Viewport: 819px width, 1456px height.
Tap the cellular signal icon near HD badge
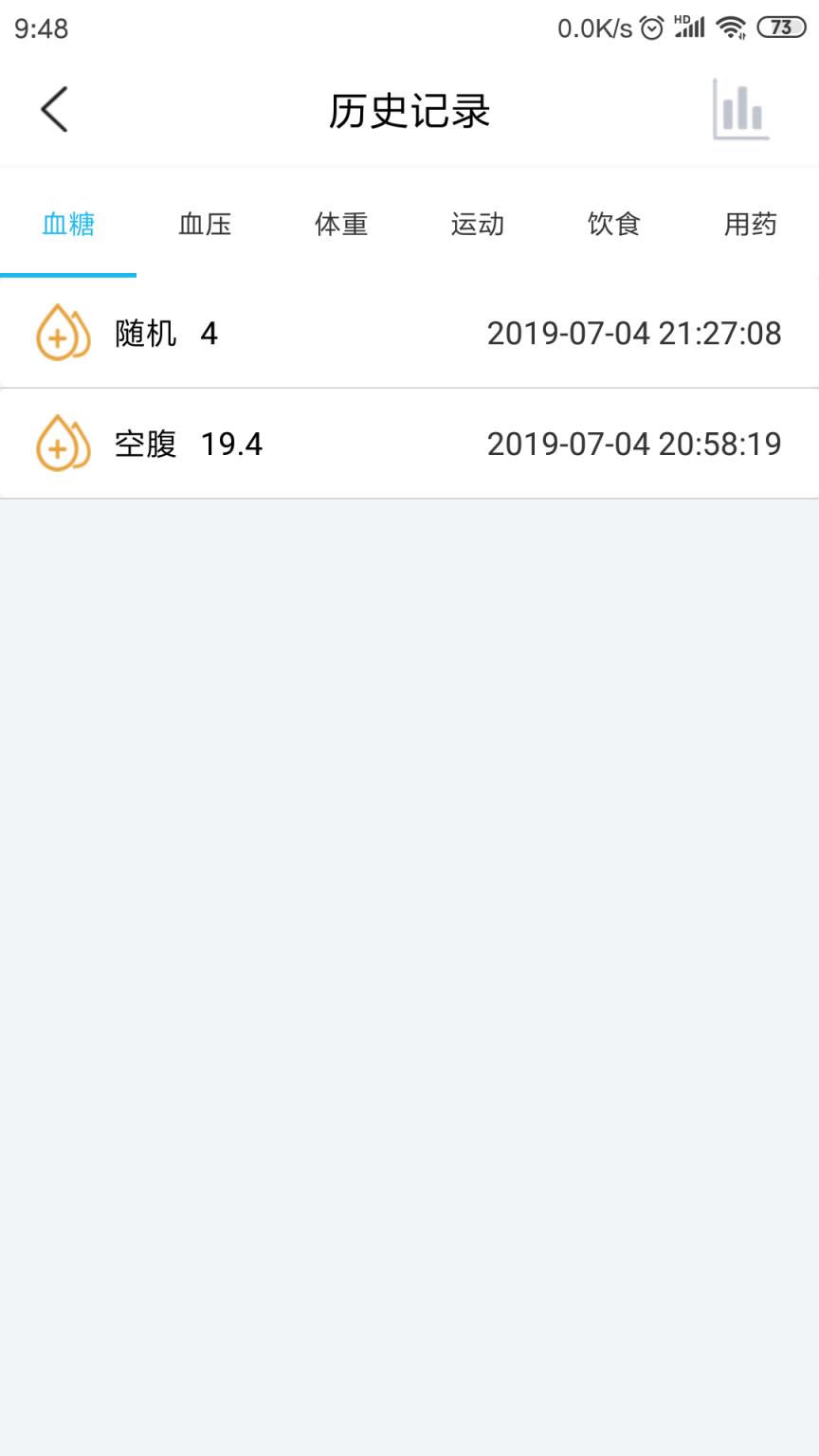[x=690, y=28]
